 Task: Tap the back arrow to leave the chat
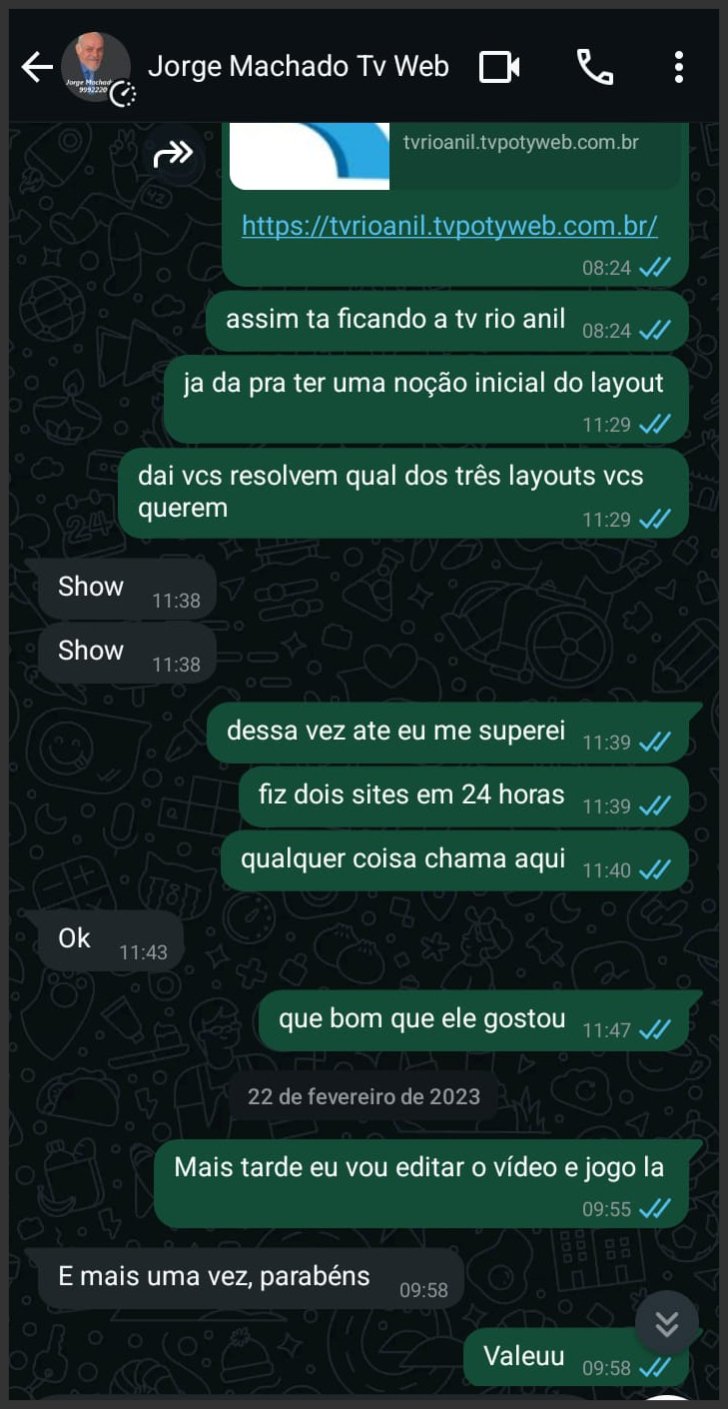pyautogui.click(x=36, y=66)
